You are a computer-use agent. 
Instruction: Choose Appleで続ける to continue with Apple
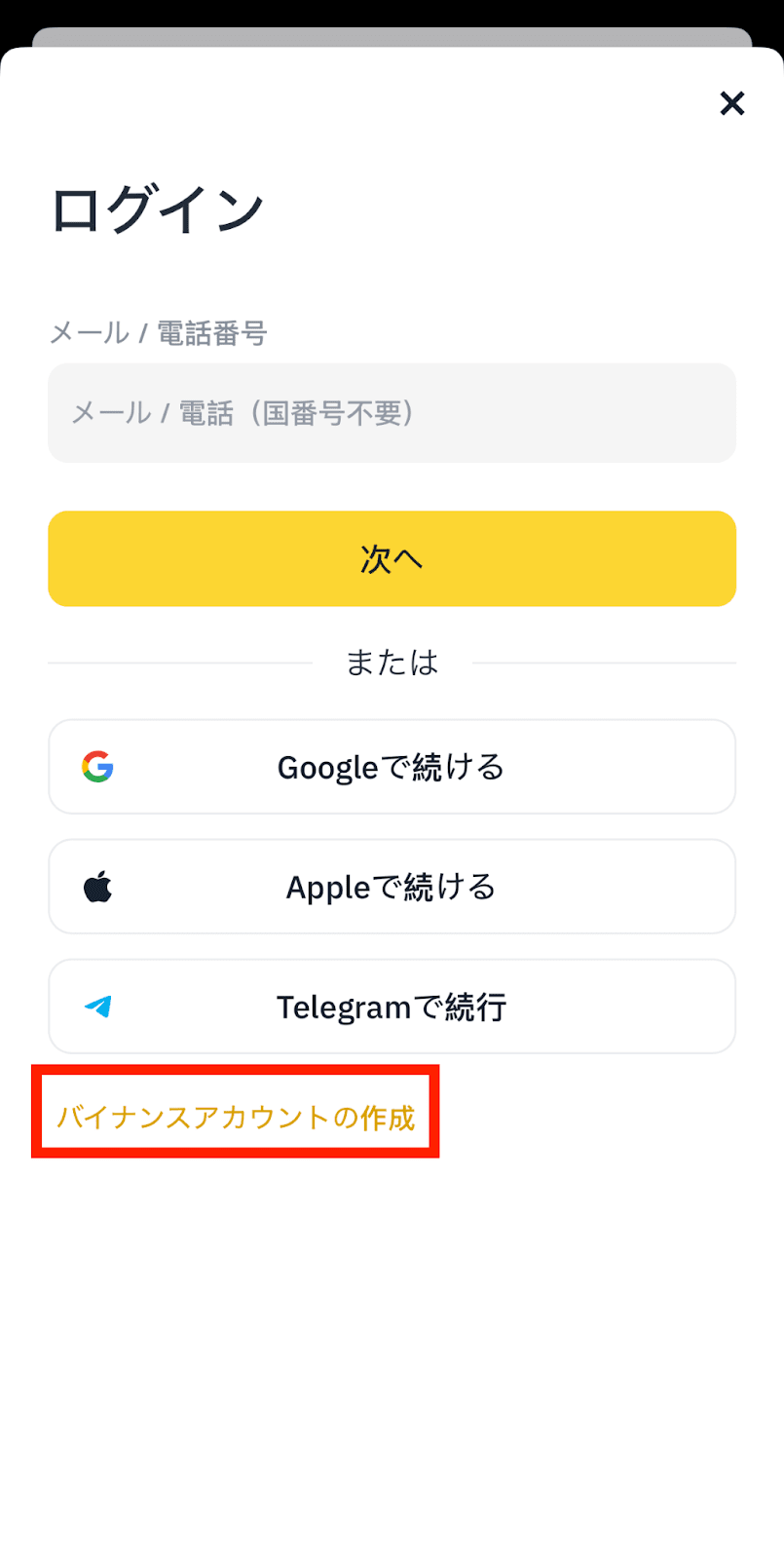point(392,887)
